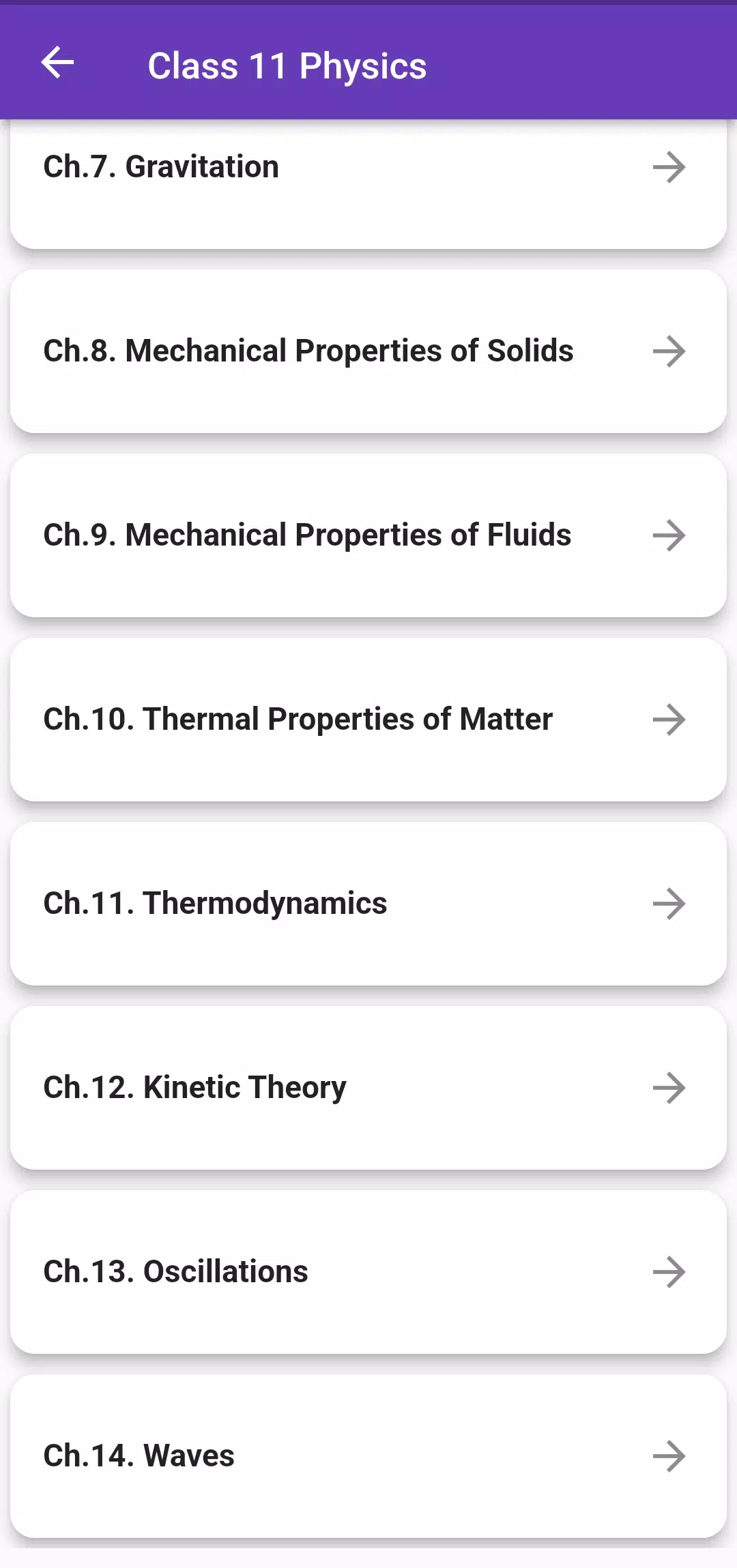Open the Ch.11 Thermodynamics chapter
This screenshot has height=1568, width=737.
pyautogui.click(x=369, y=904)
